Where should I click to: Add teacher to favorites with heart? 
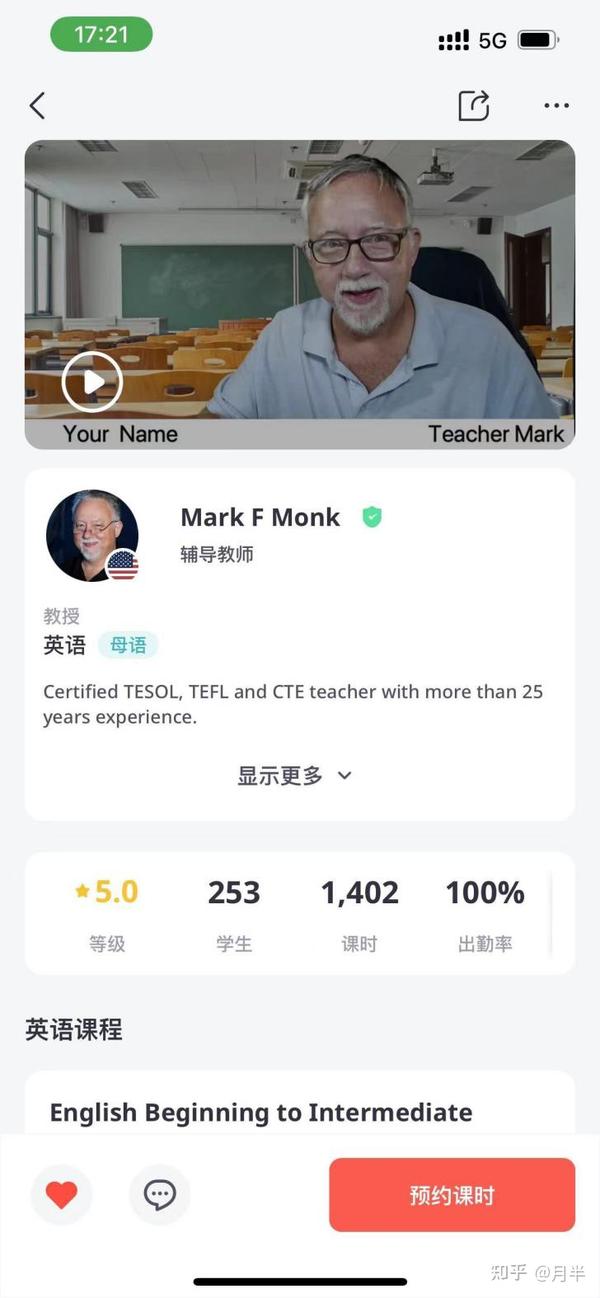point(62,1194)
